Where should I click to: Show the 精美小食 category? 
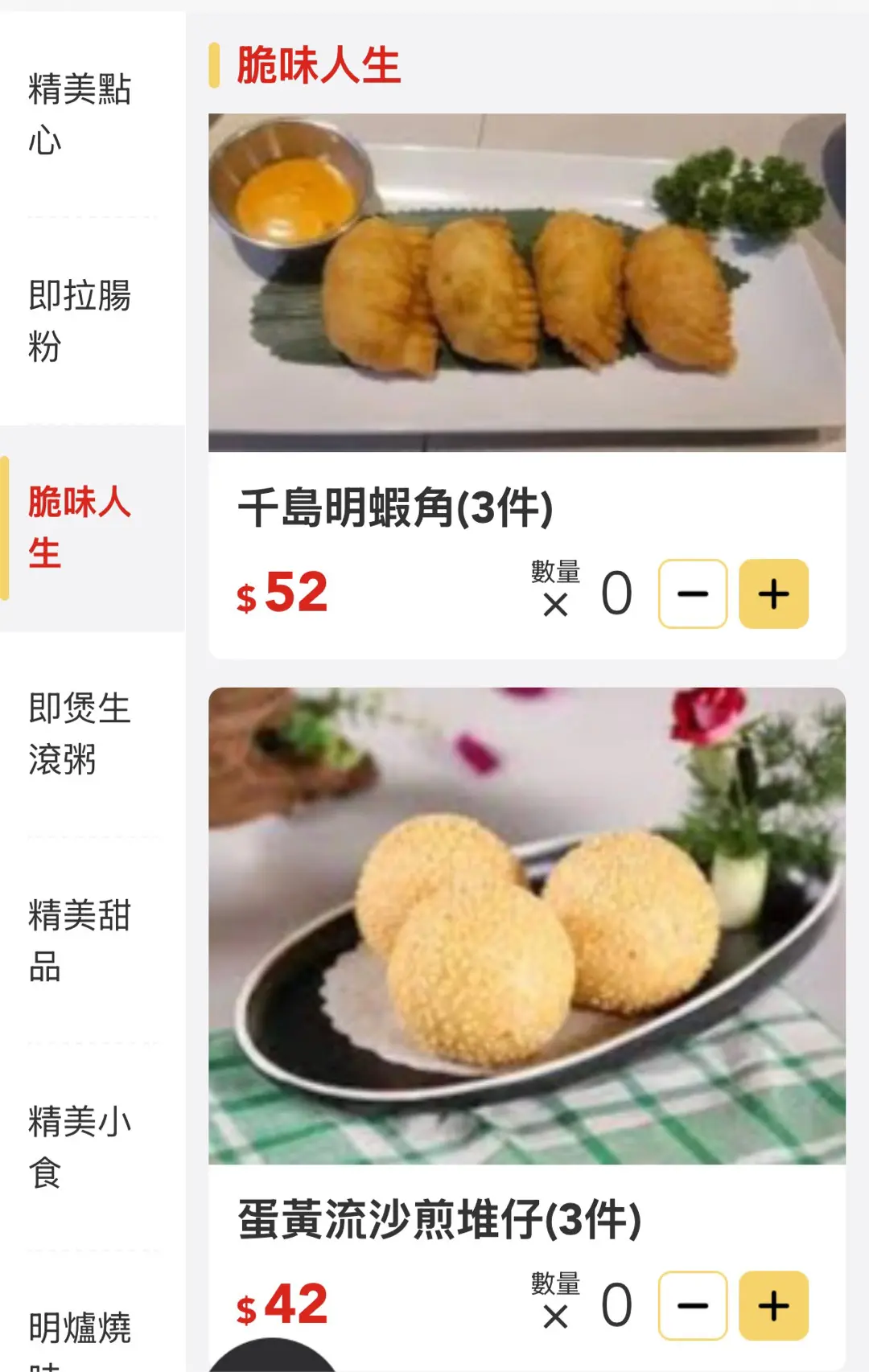80,1146
